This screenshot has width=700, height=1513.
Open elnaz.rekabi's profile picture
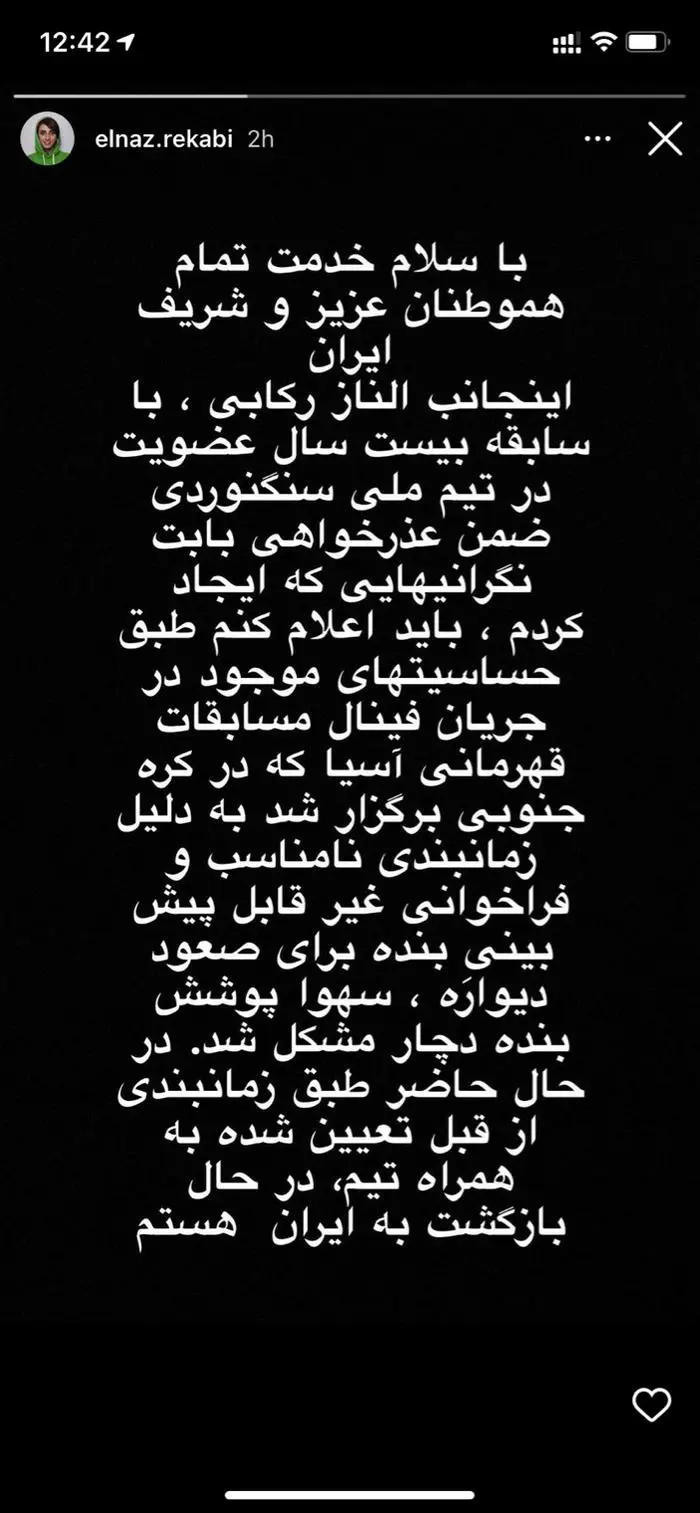coord(47,138)
